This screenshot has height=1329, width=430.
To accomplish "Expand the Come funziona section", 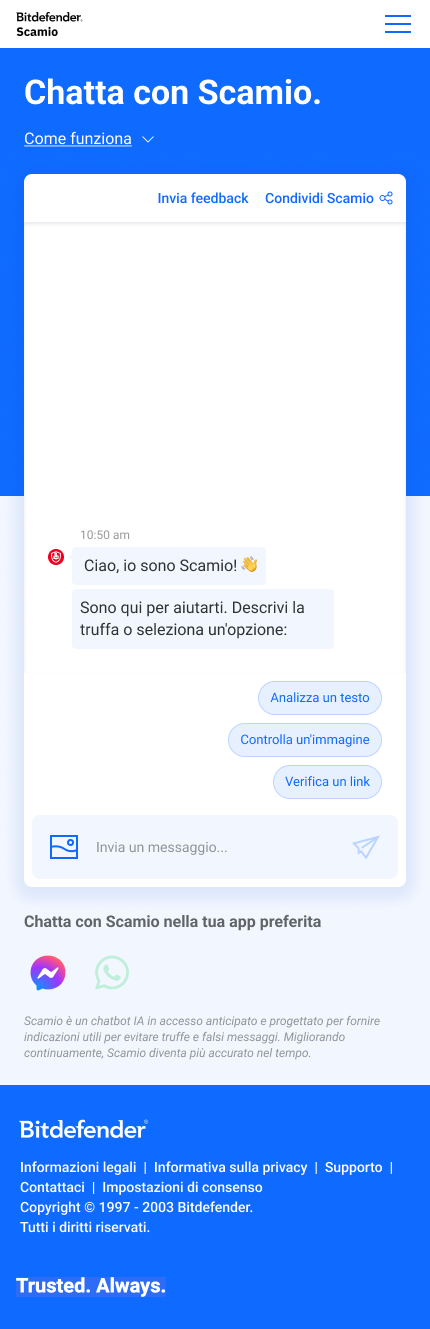I will coord(89,139).
